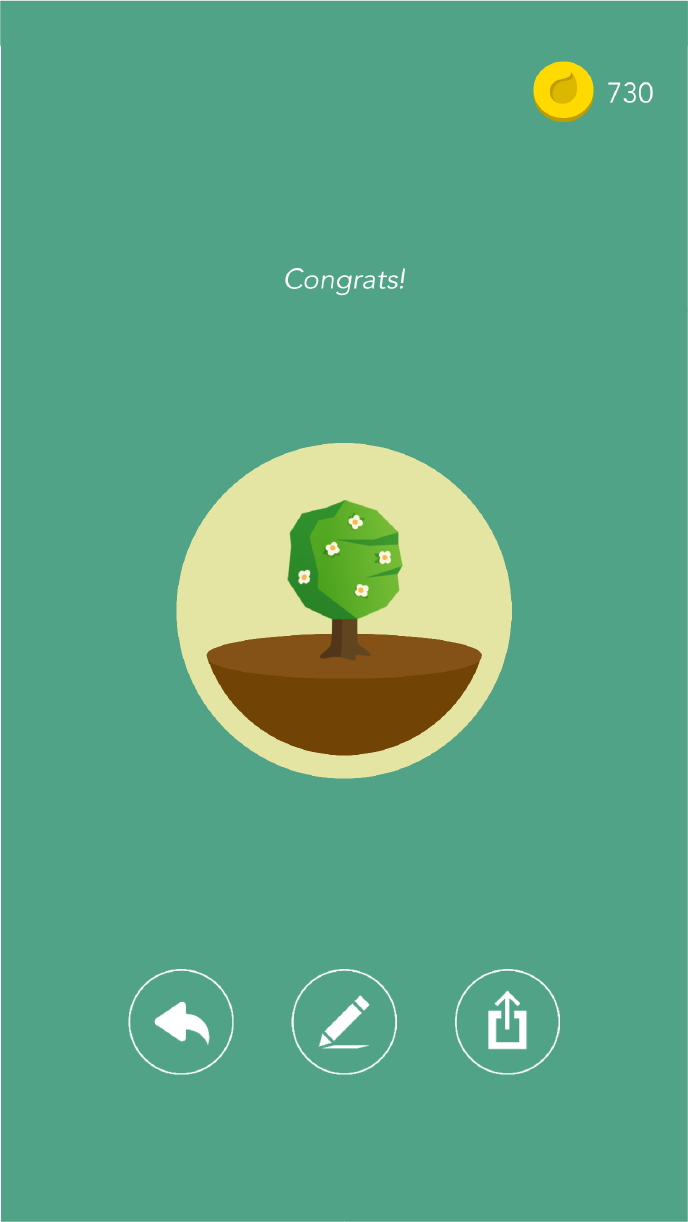Open the coin balance showing 730
Image resolution: width=688 pixels, height=1222 pixels.
(x=594, y=93)
